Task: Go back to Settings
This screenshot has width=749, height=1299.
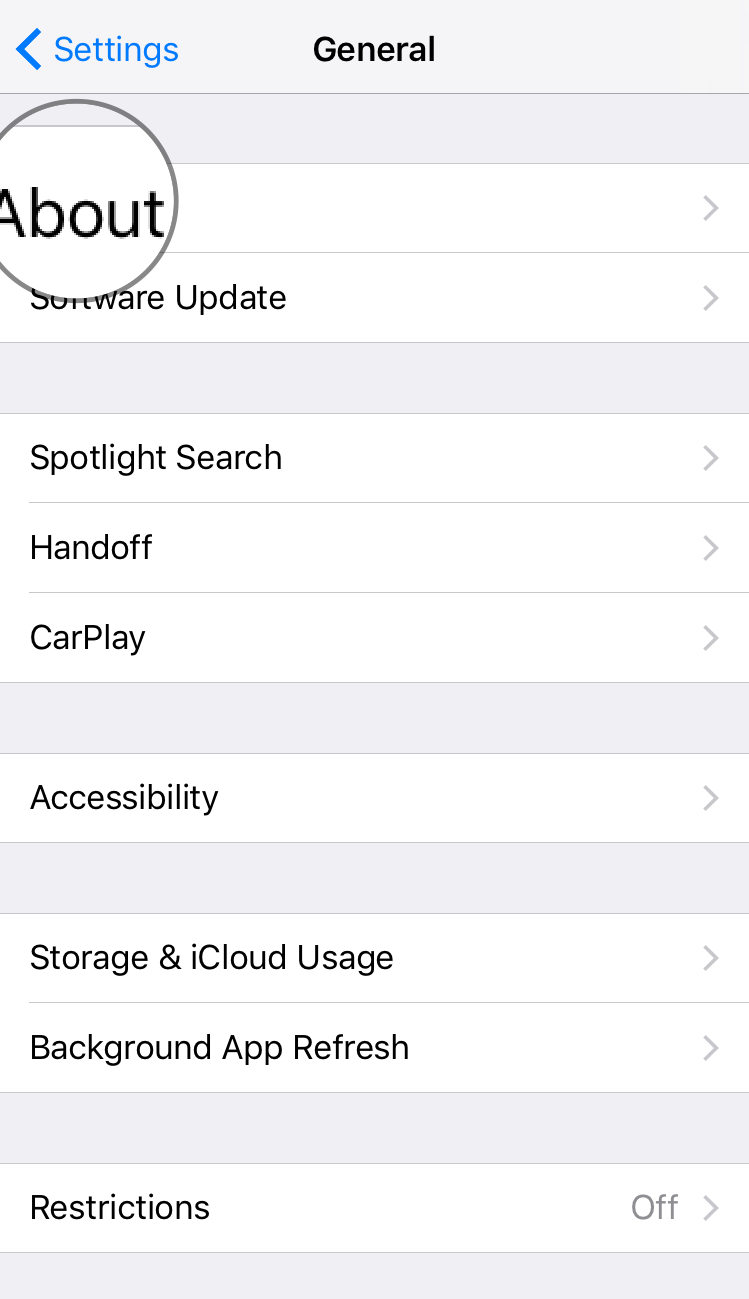Action: coord(98,49)
